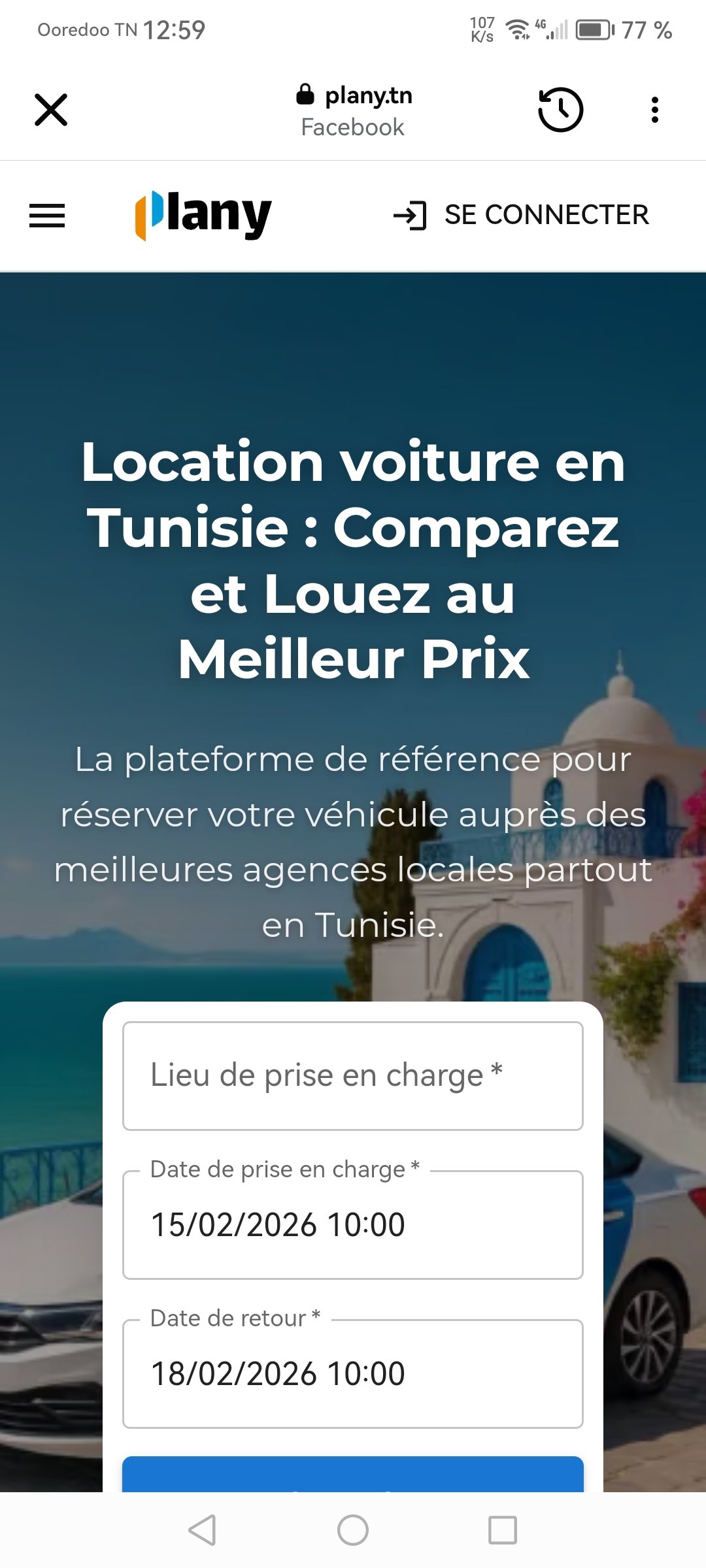Change the Date de prise en charge

click(352, 1224)
